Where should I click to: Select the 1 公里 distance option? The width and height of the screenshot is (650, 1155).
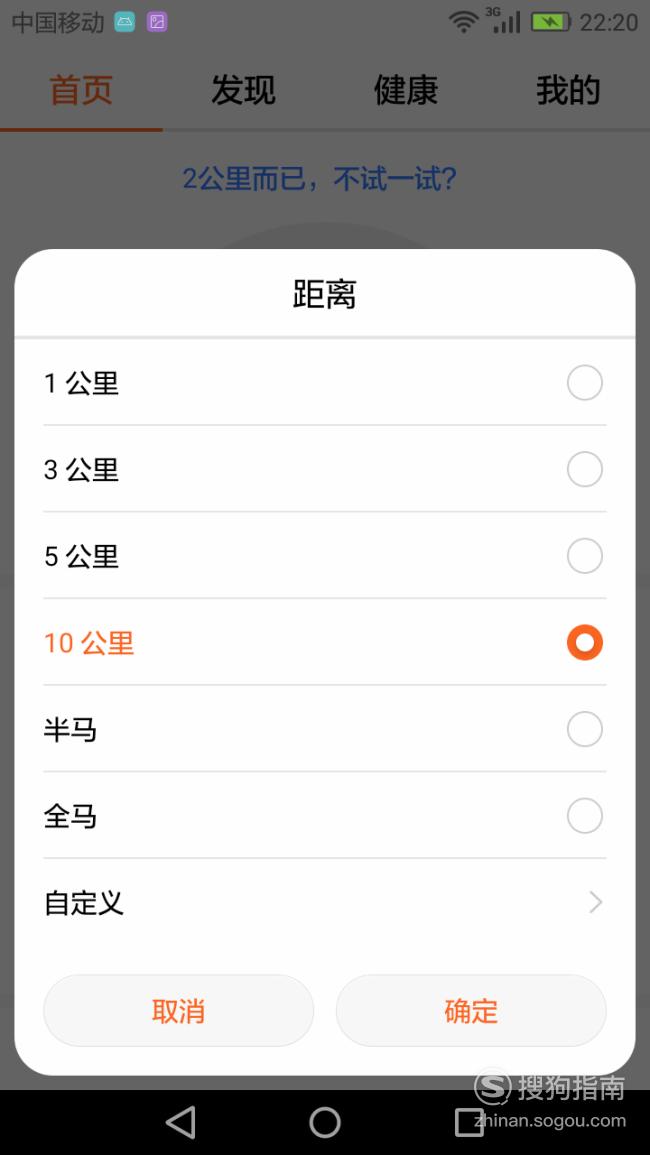click(324, 383)
